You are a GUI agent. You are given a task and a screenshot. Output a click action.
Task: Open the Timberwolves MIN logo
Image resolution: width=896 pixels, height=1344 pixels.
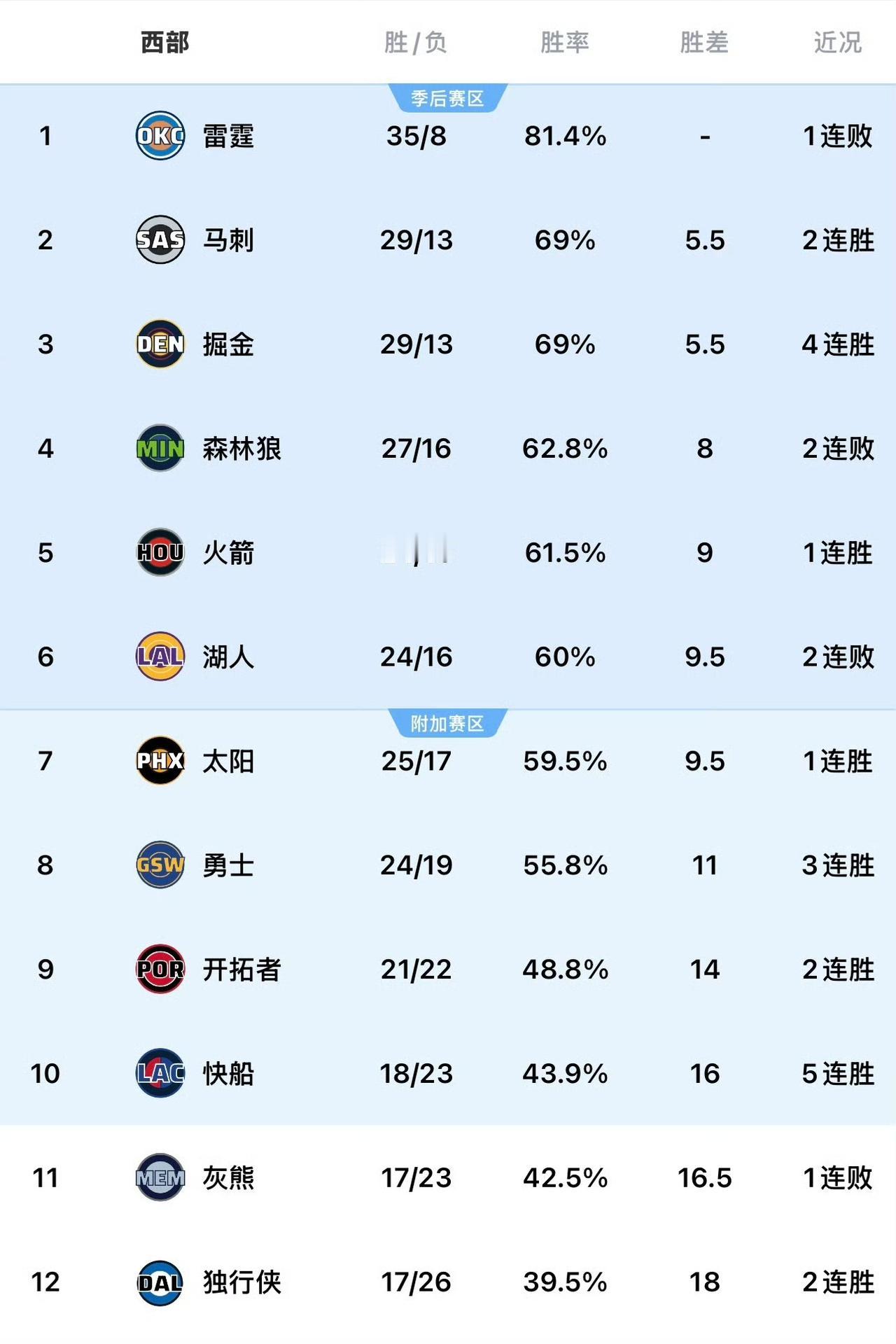coord(160,449)
